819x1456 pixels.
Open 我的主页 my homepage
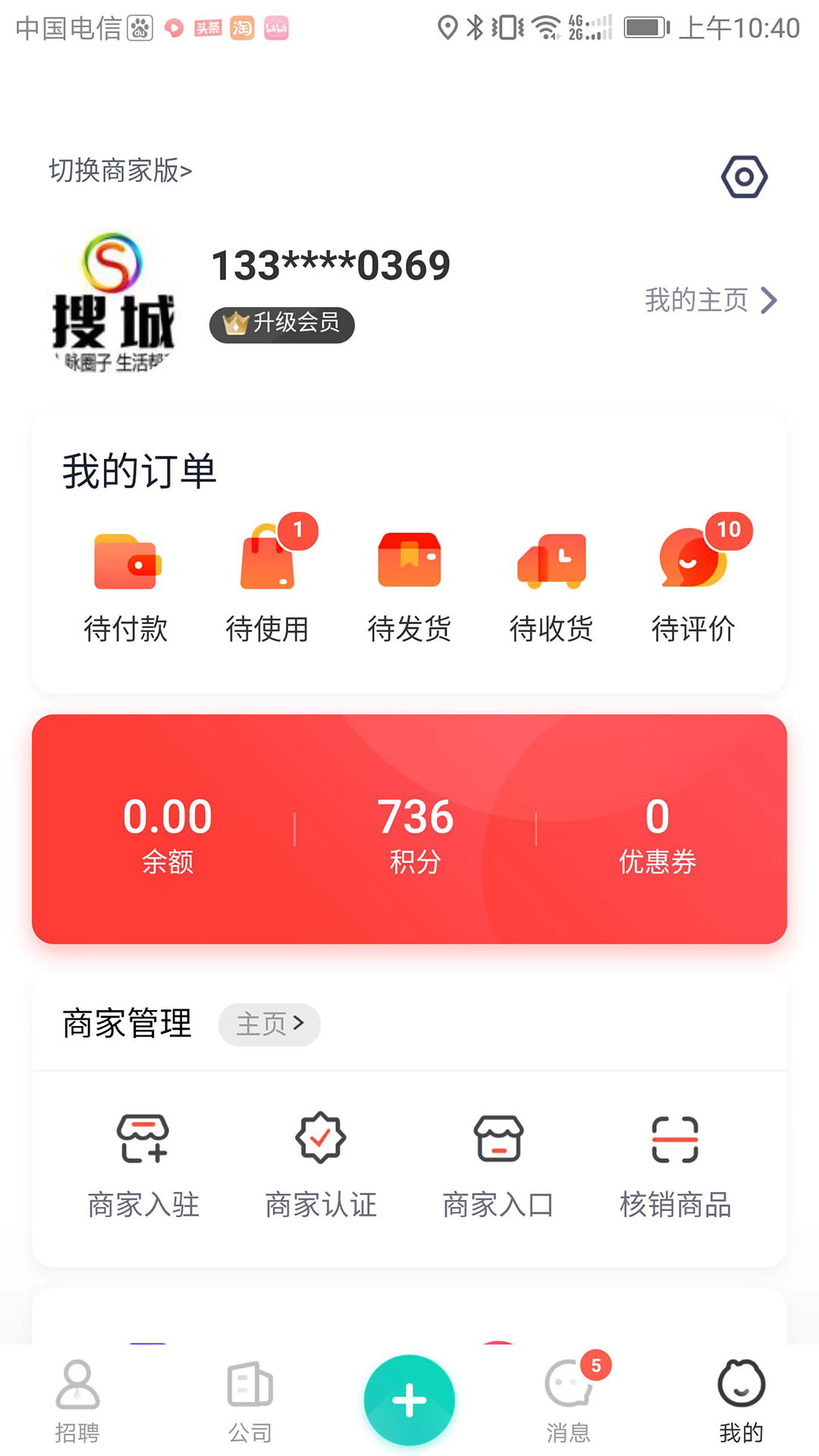tap(711, 300)
